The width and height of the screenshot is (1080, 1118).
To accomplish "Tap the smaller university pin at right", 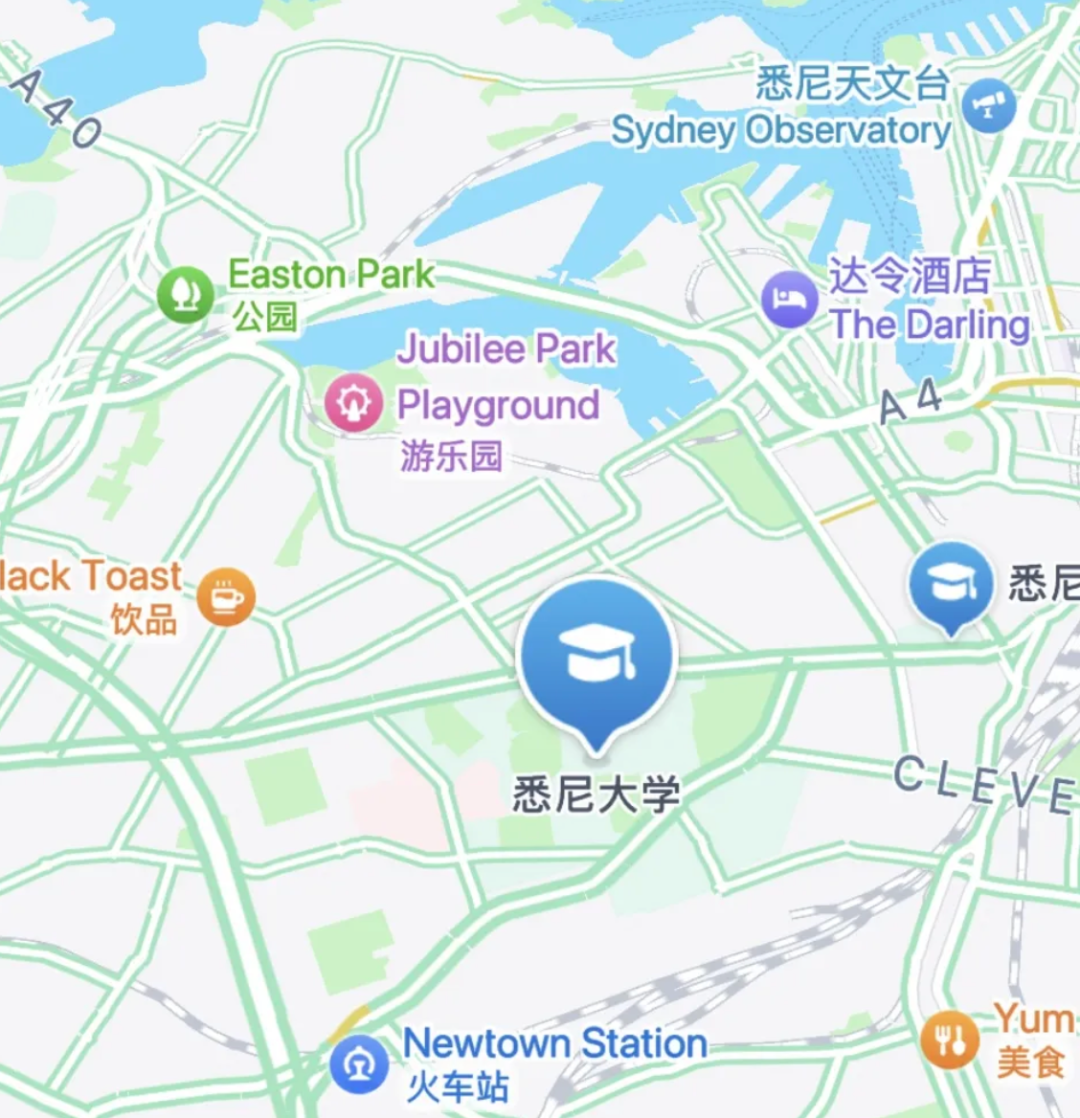I will click(x=950, y=584).
